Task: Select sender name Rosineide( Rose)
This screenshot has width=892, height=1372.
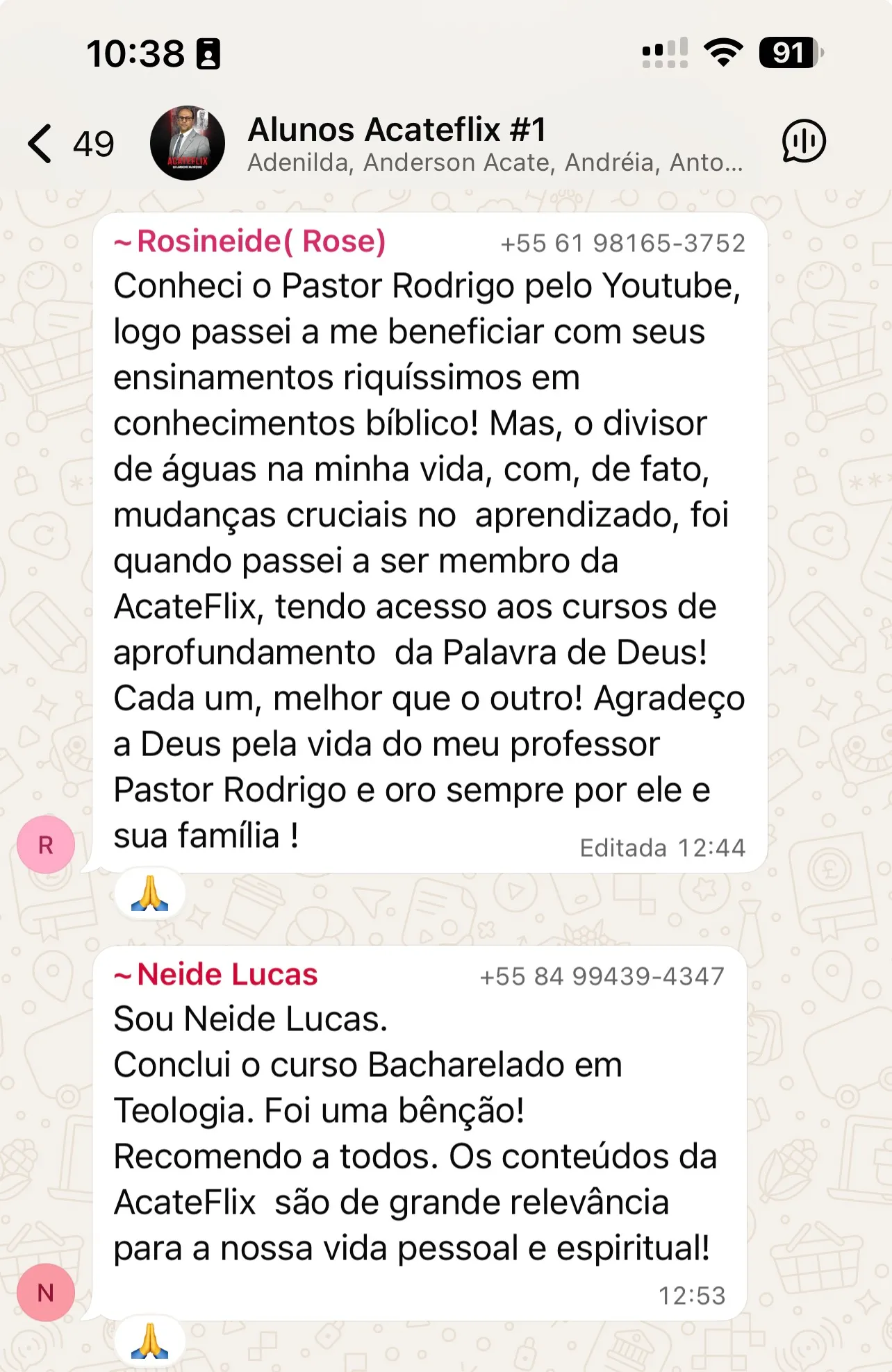Action: click(x=249, y=242)
